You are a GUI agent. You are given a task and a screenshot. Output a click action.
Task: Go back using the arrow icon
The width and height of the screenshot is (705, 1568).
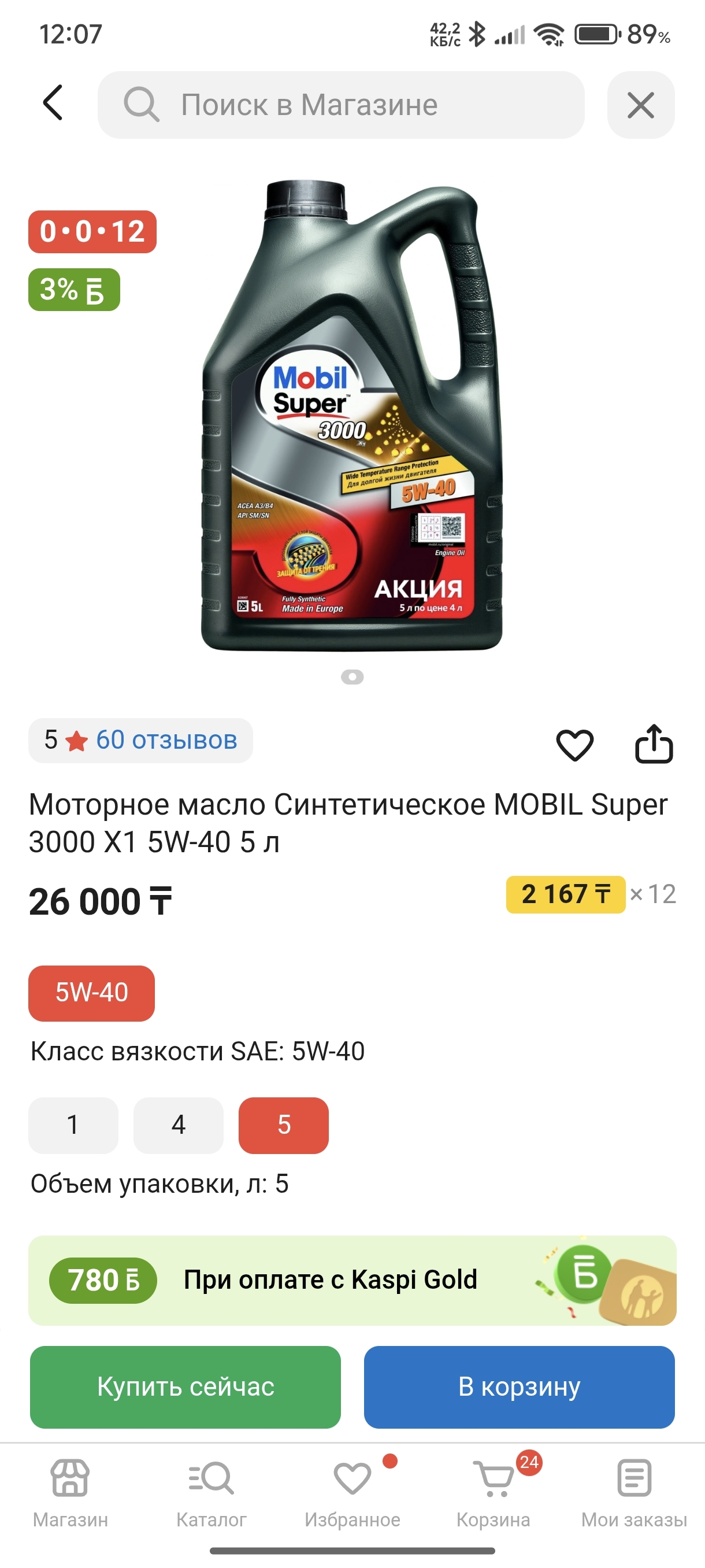pos(53,103)
